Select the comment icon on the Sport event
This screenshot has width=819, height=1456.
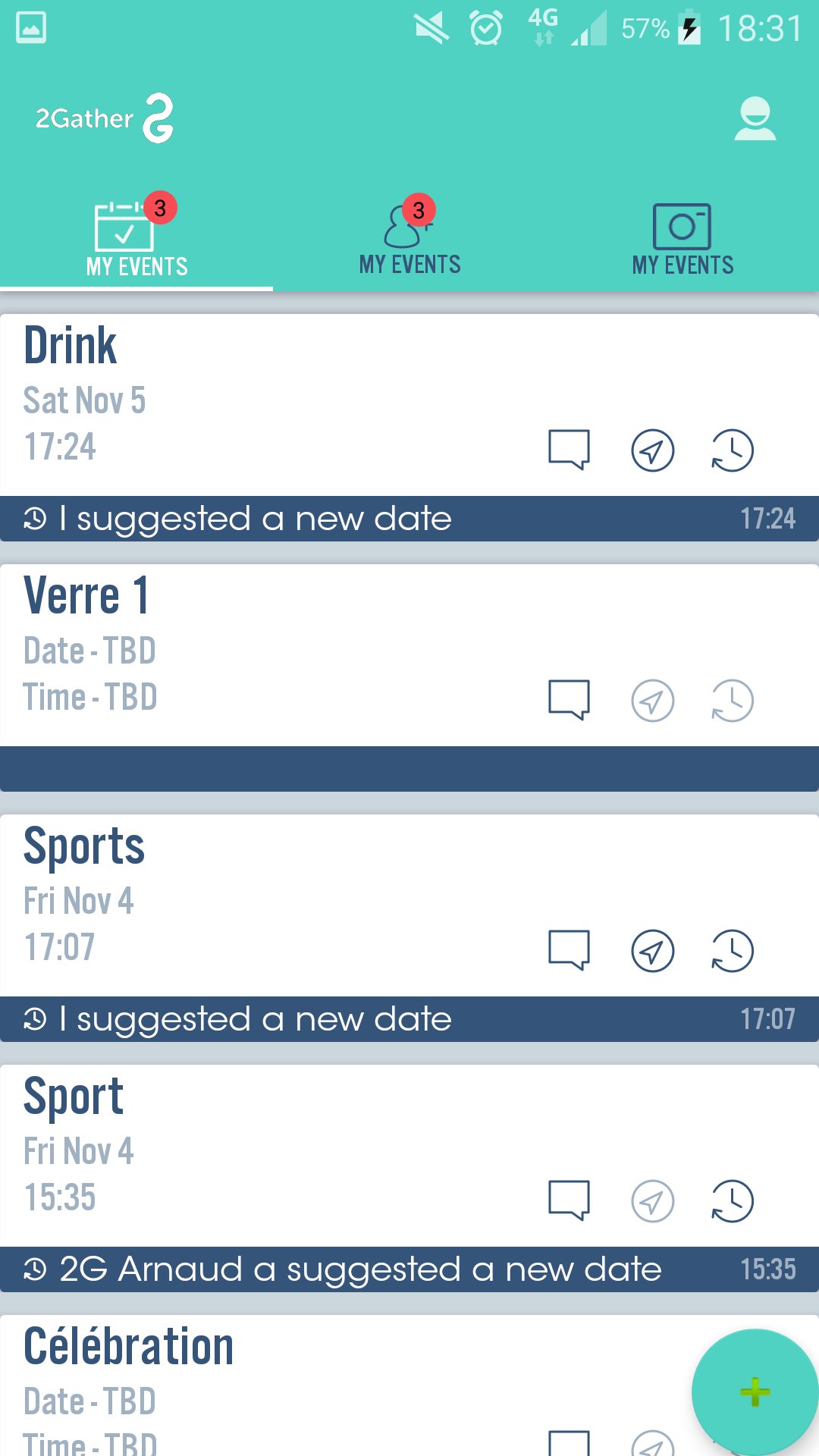[x=570, y=1198]
